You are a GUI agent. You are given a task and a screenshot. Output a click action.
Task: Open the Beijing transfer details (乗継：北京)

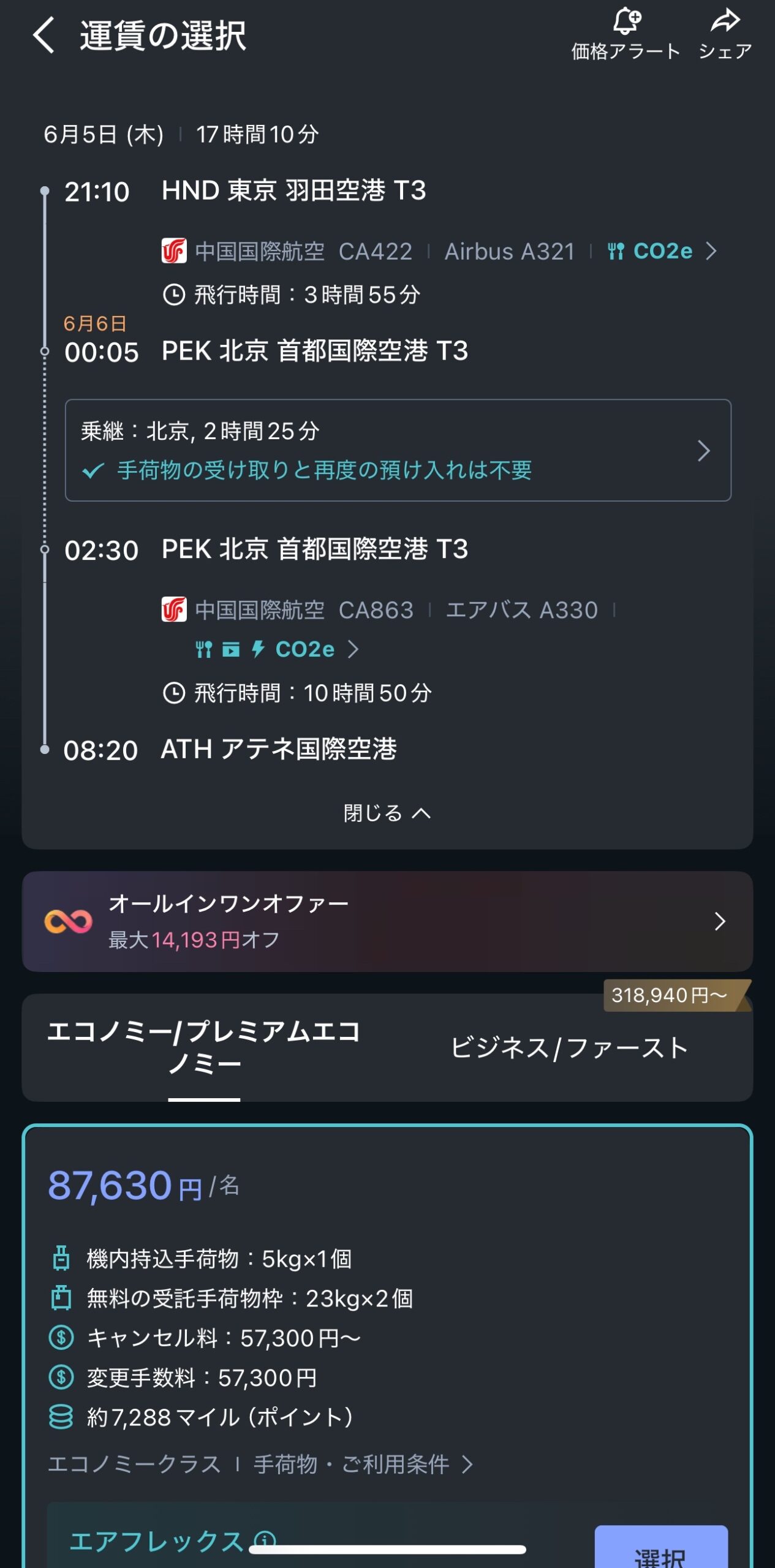click(398, 450)
